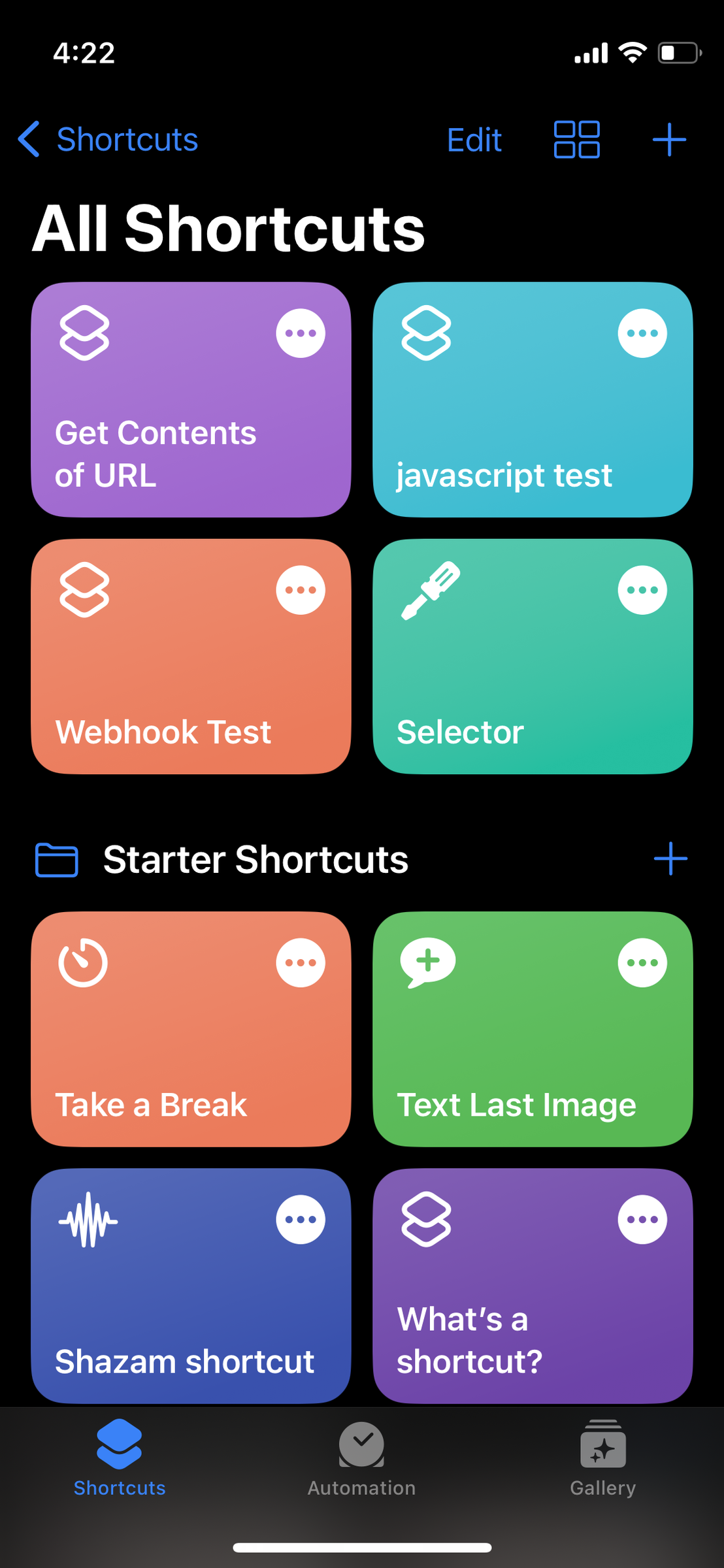This screenshot has width=724, height=1568.
Task: Tap the layers icon on What's a shortcut?
Action: pos(425,1218)
